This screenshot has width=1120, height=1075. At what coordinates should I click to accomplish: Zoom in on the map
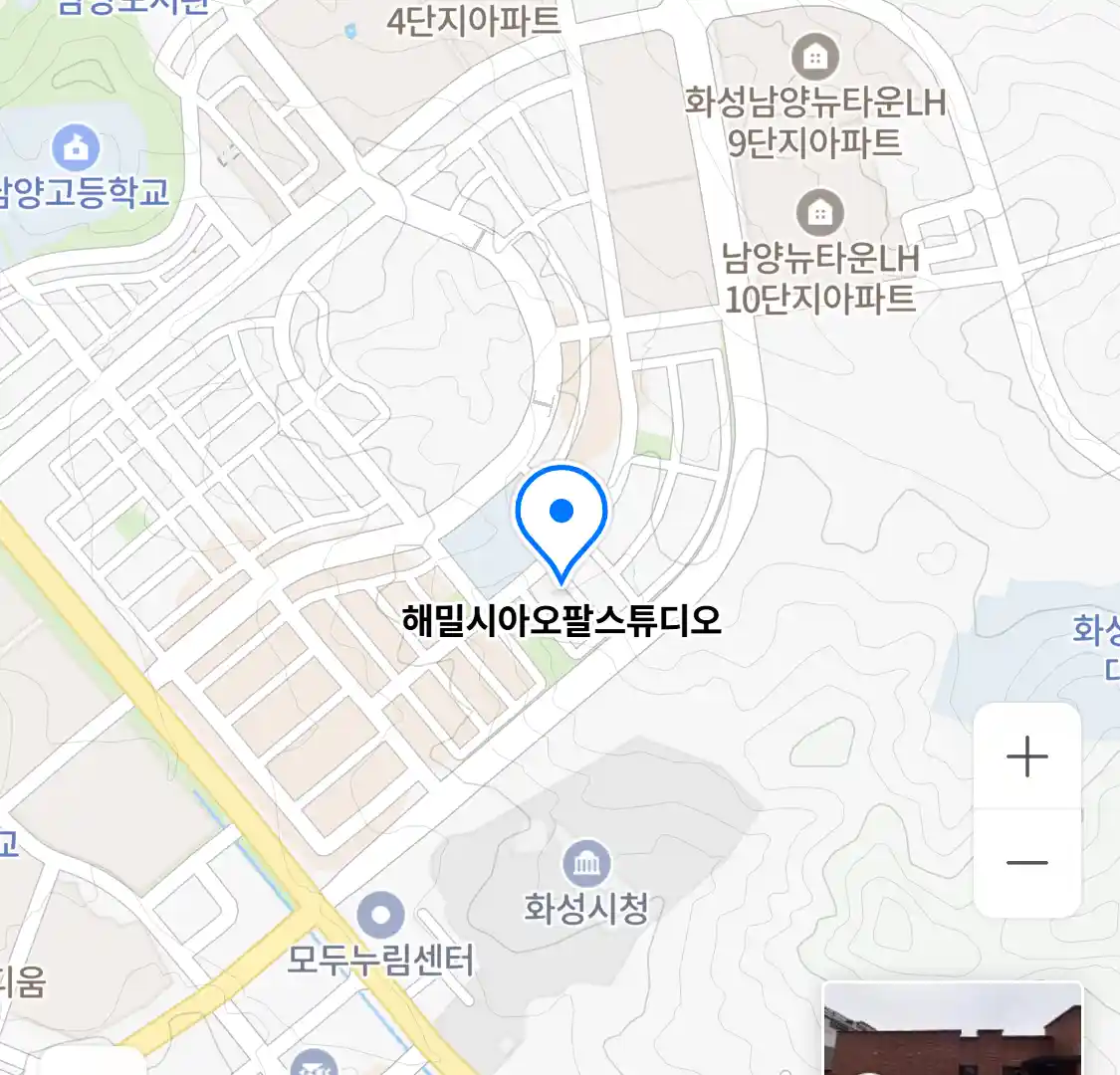coord(1026,757)
